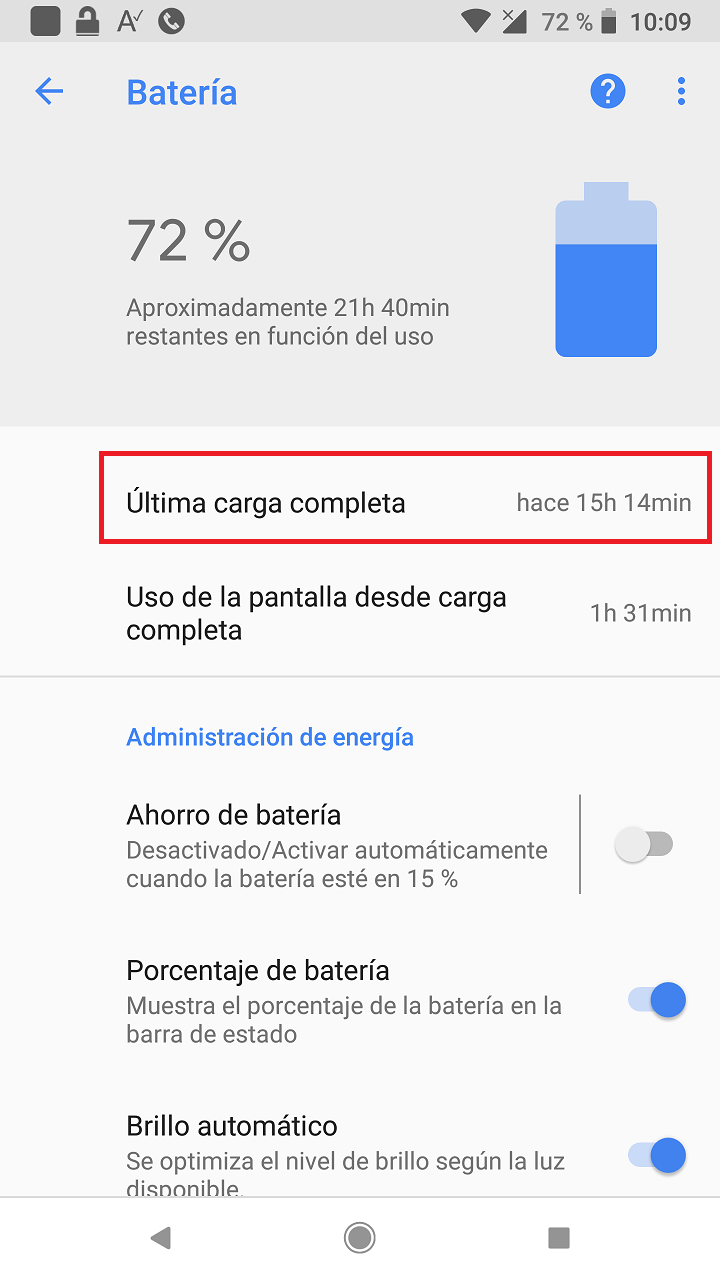The width and height of the screenshot is (720, 1280).
Task: Disable Brillo automático
Action: (656, 1155)
